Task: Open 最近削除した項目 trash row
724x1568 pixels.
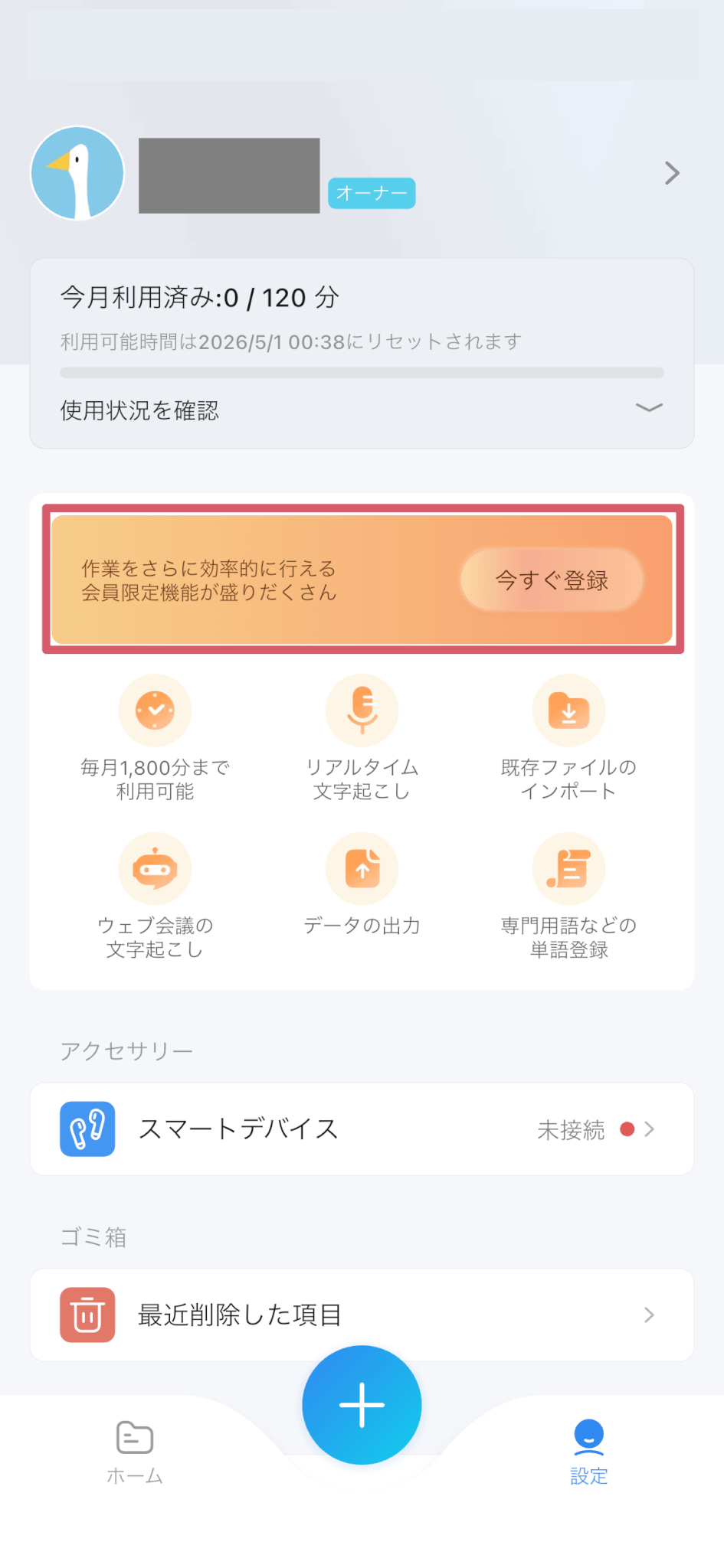Action: click(x=362, y=1315)
